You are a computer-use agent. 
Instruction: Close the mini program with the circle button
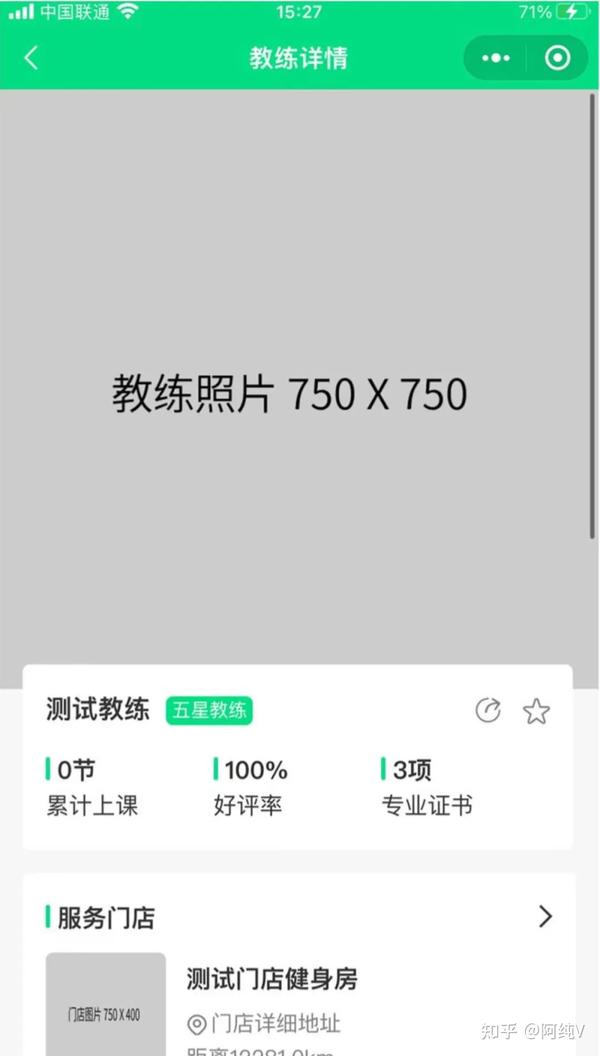pyautogui.click(x=558, y=59)
